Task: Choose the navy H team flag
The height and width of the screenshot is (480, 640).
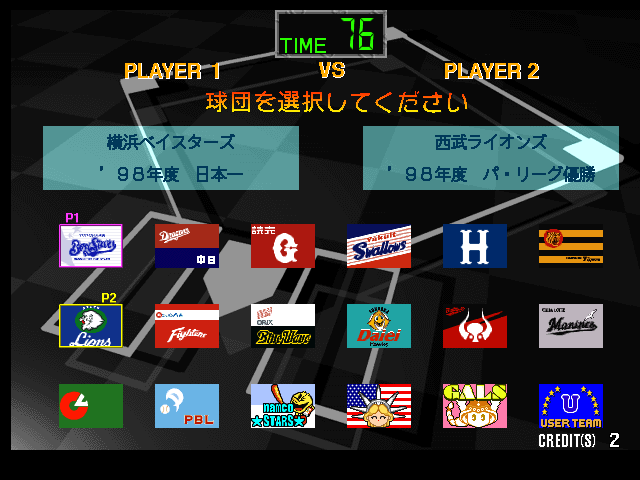Action: (475, 246)
